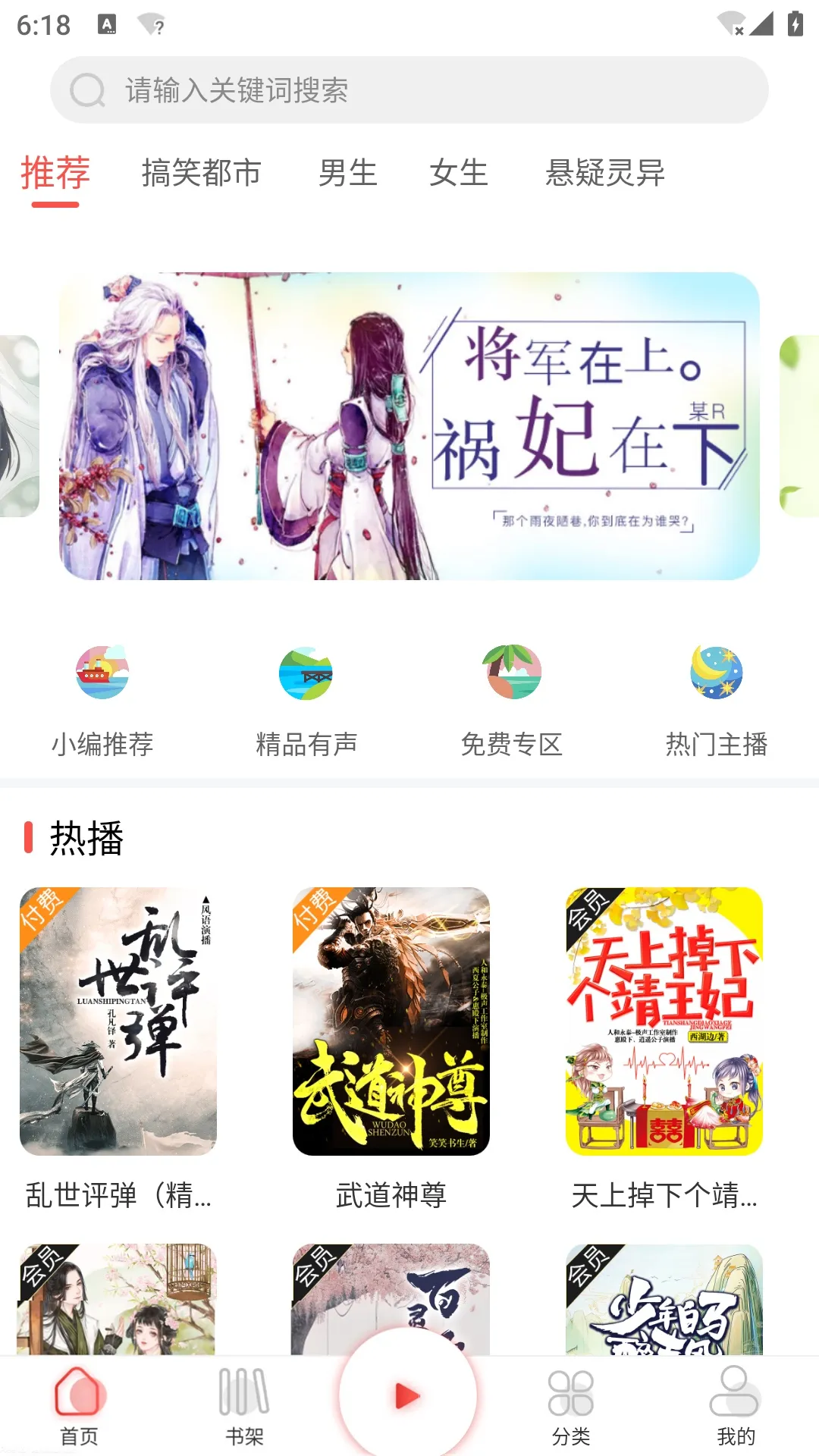Switch to the 搞笑都市 tab
The height and width of the screenshot is (1456, 819).
pyautogui.click(x=202, y=173)
